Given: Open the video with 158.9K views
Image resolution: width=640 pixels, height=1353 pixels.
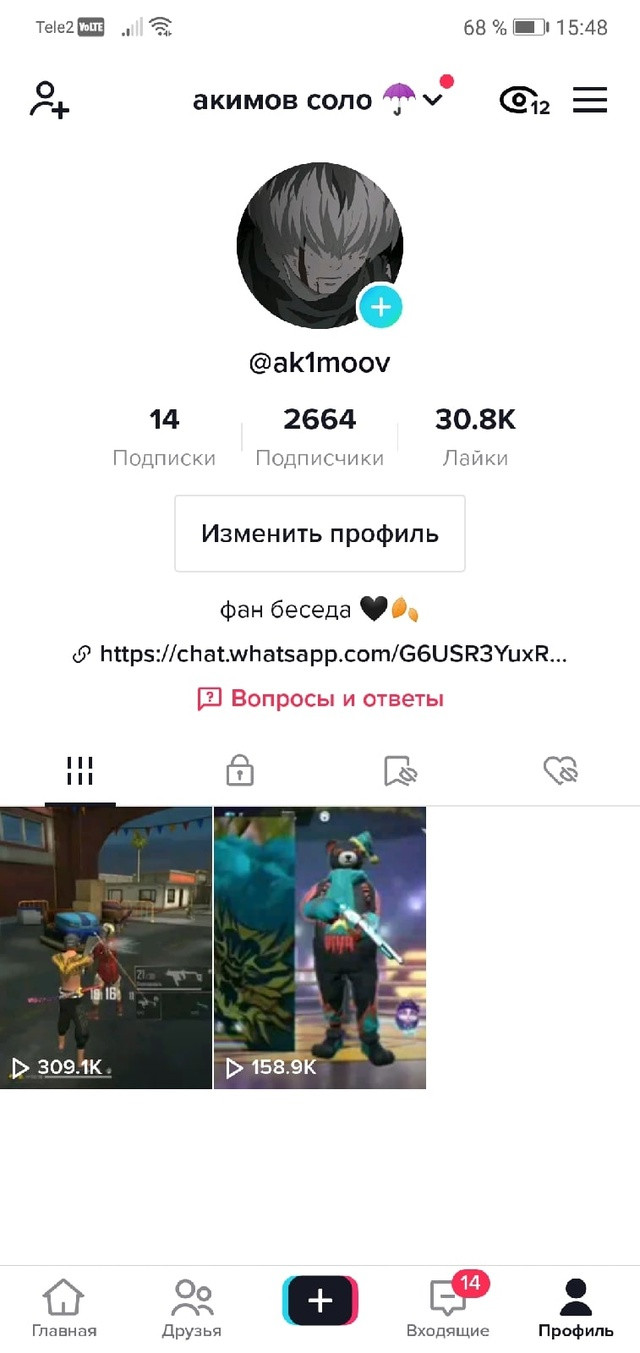Looking at the screenshot, I should [x=320, y=948].
